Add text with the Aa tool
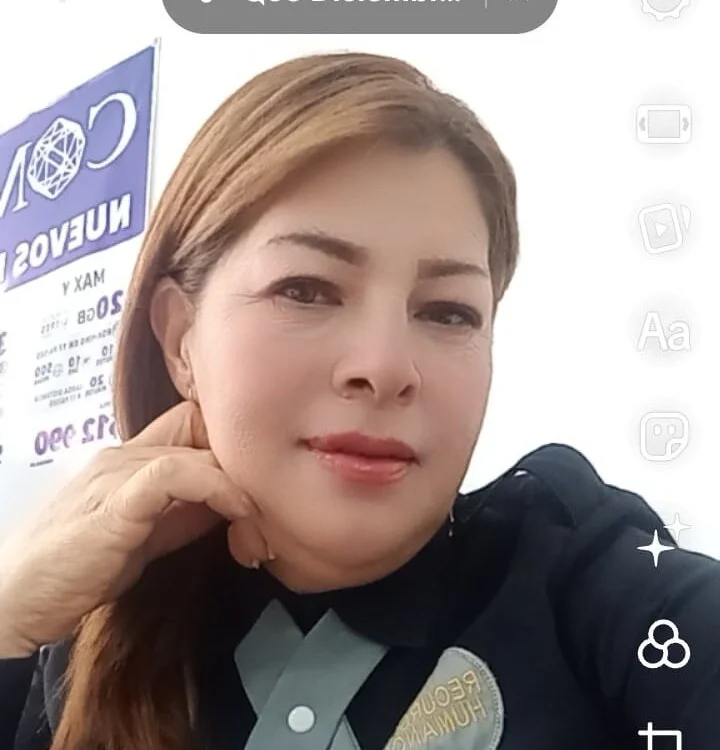The width and height of the screenshot is (720, 750). 664,331
